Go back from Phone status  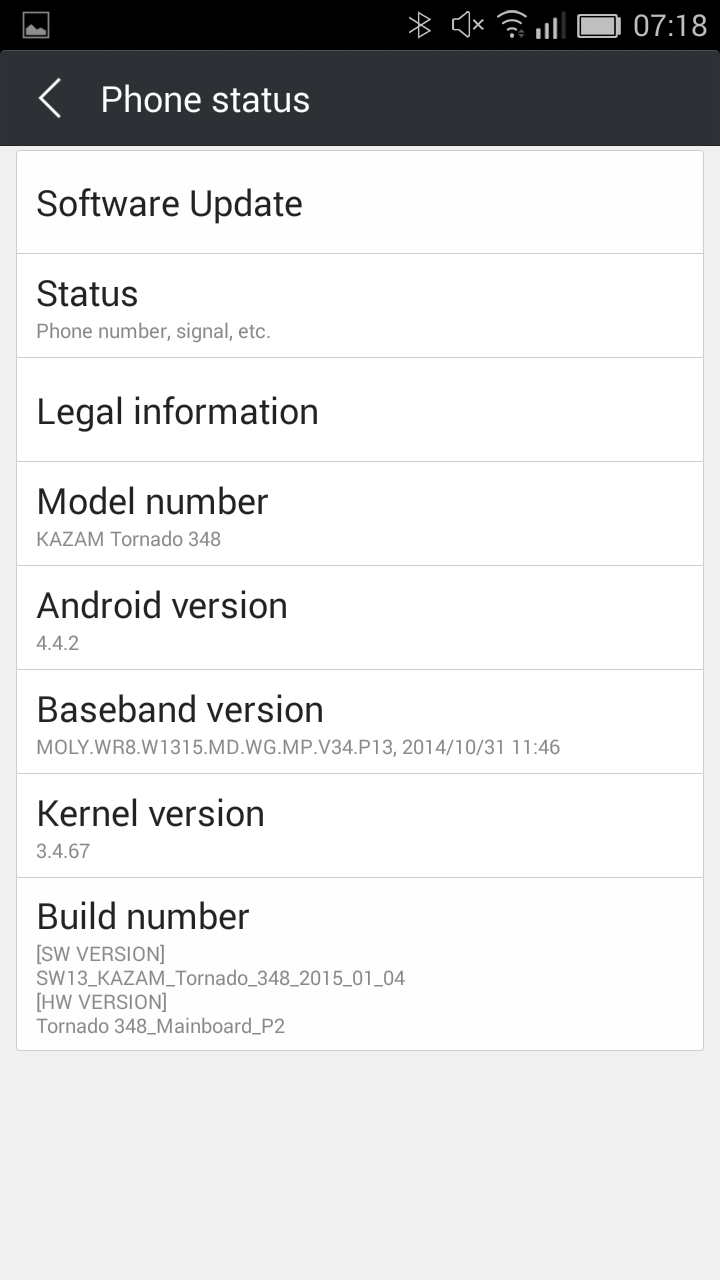point(50,99)
